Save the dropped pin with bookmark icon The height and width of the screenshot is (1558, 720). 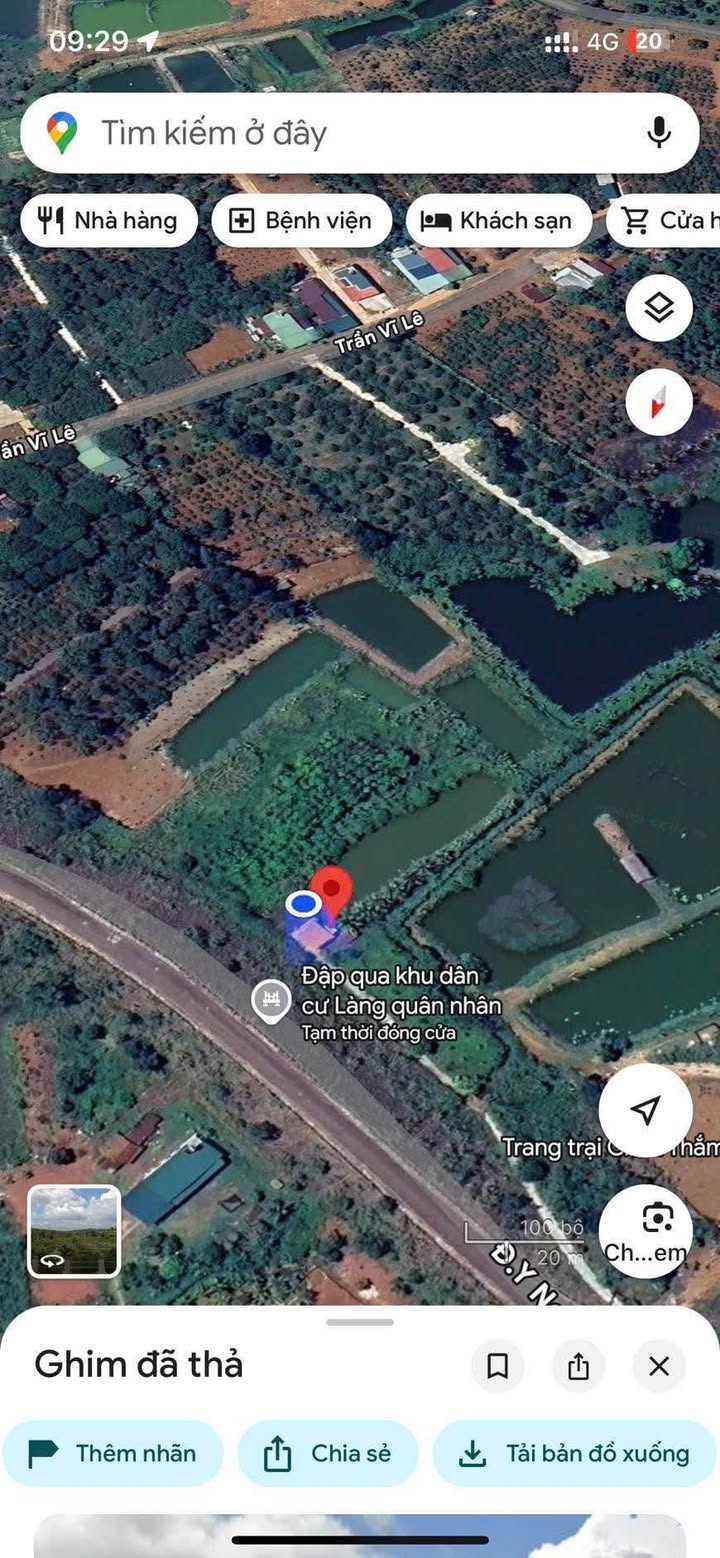pos(497,1366)
